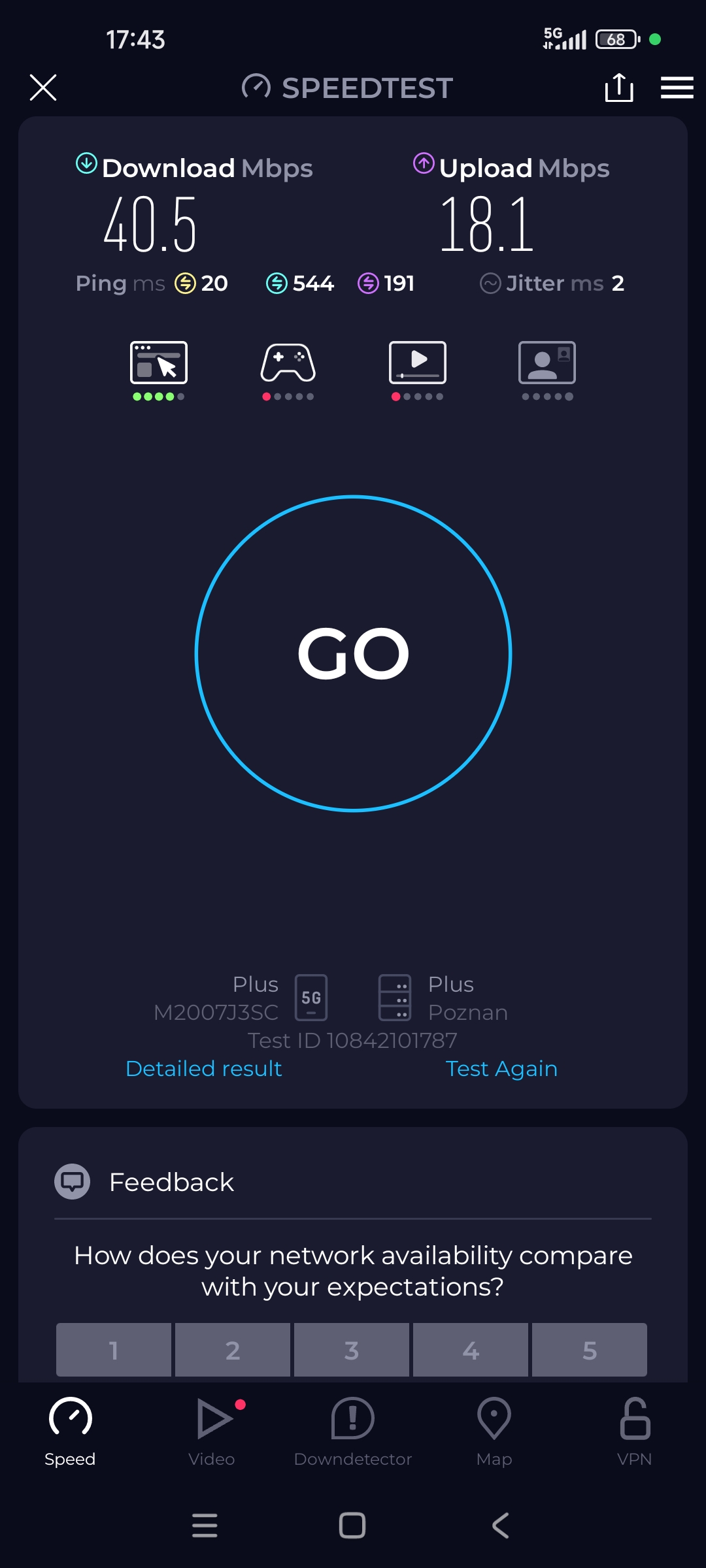Screen dimensions: 706x1568
Task: Share the speed test result
Action: point(618,88)
